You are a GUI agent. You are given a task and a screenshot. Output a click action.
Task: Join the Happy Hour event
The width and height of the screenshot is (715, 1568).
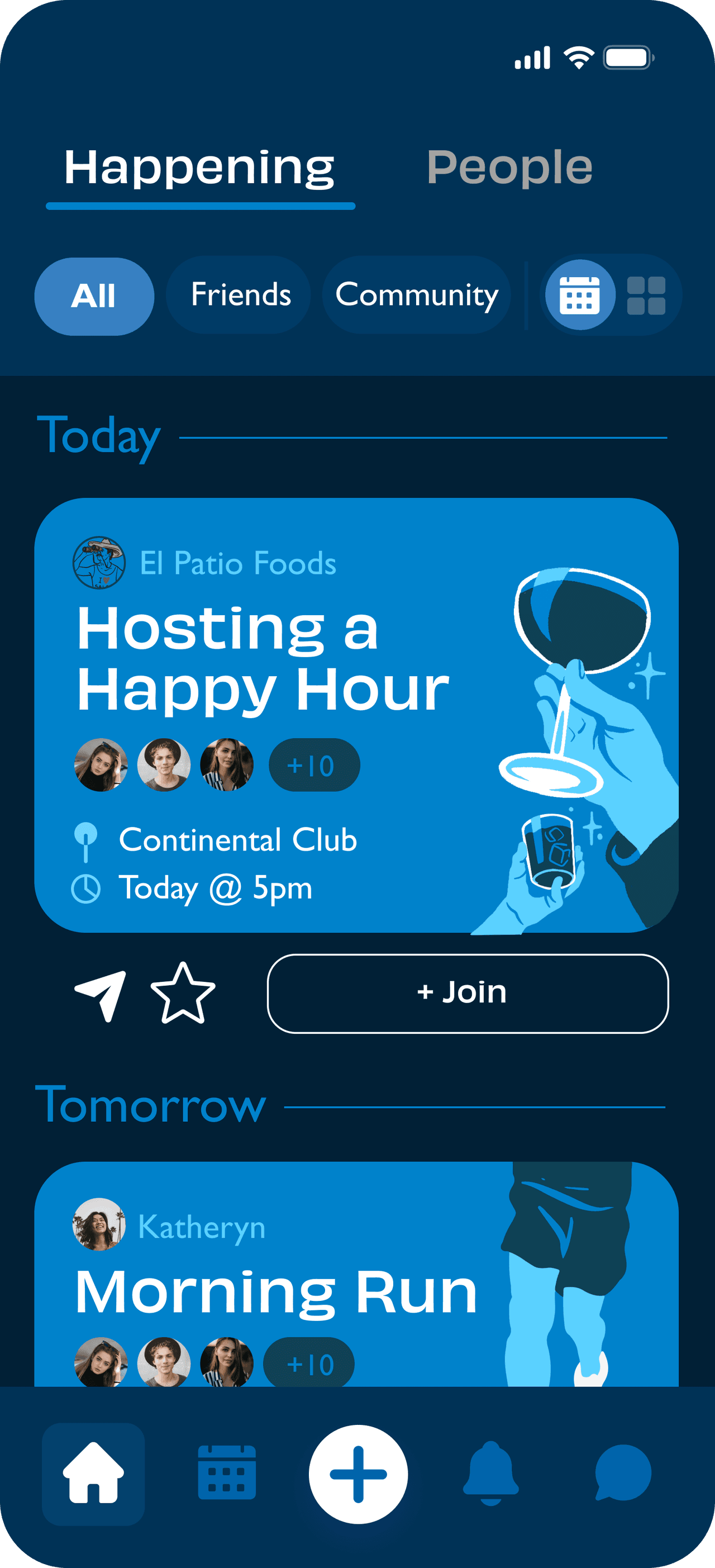point(468,994)
